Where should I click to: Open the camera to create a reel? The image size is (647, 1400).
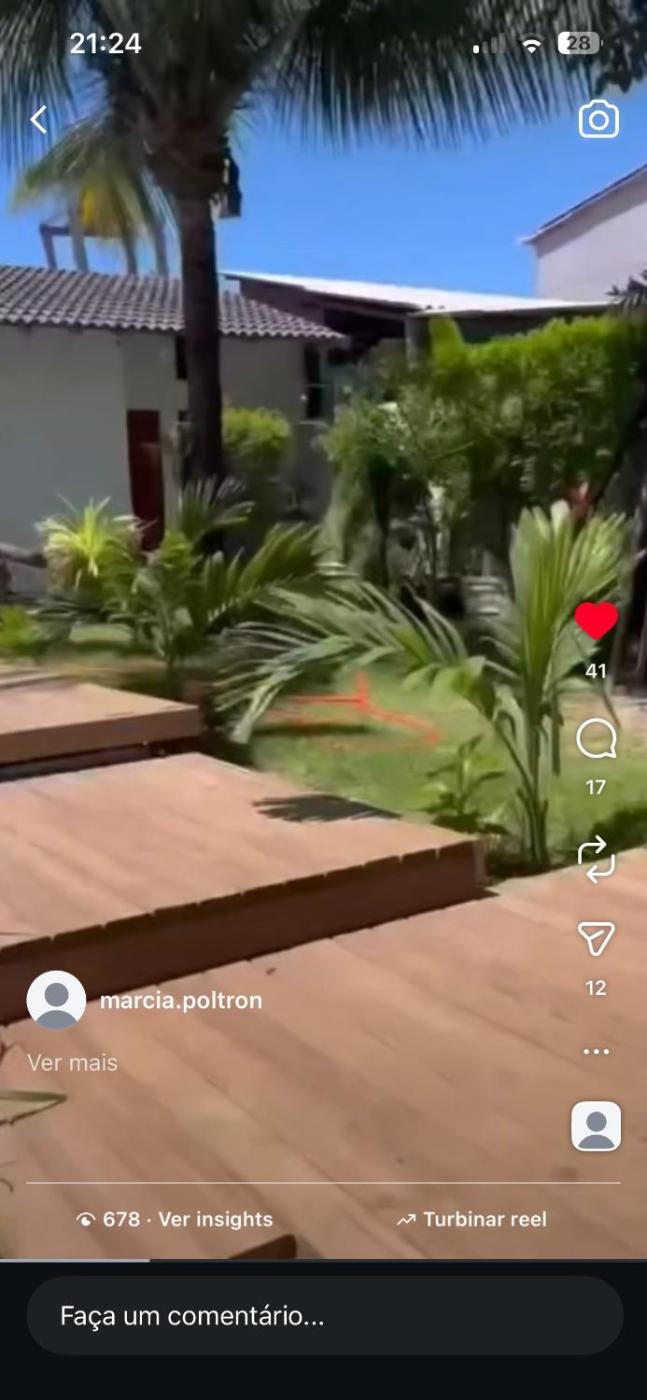coord(598,120)
